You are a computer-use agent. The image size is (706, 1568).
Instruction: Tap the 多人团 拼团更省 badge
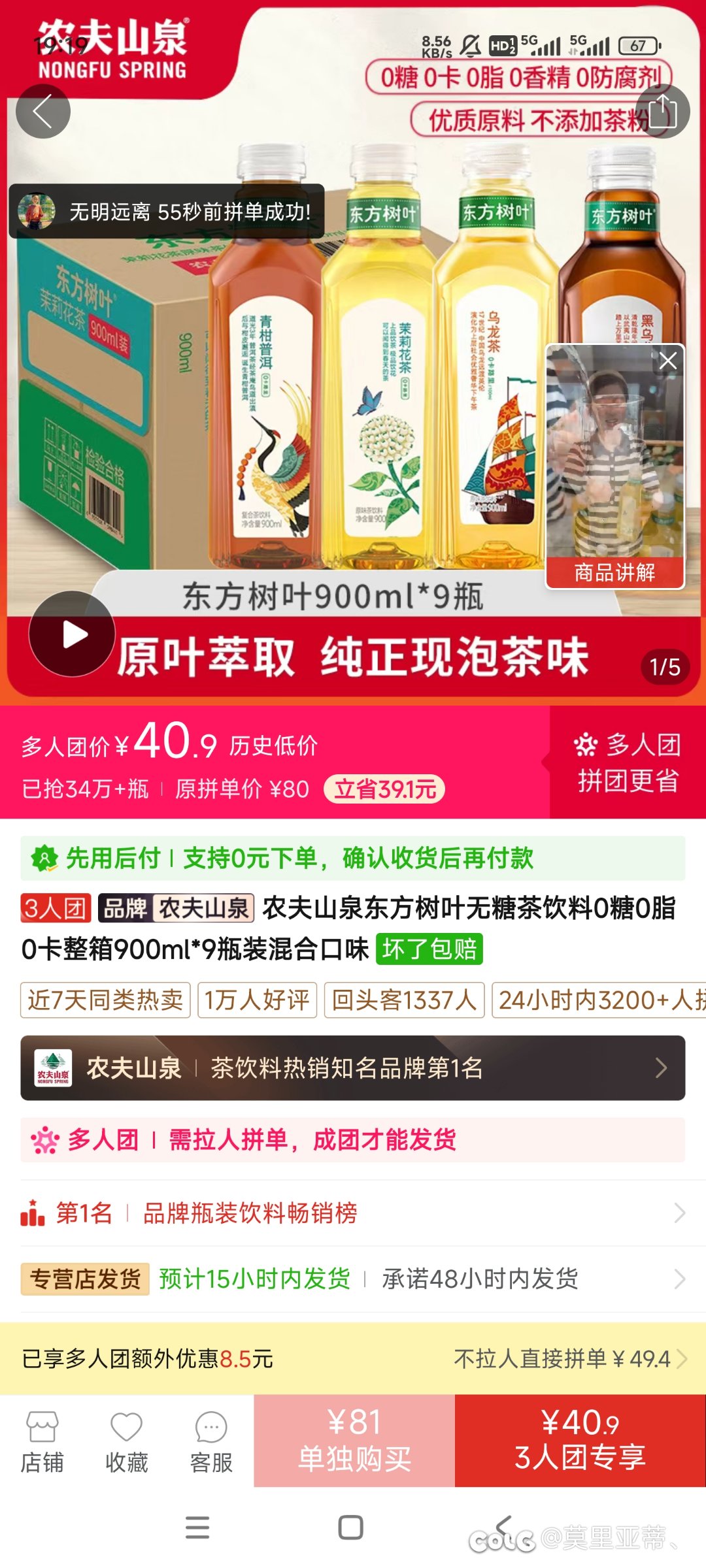pyautogui.click(x=628, y=762)
